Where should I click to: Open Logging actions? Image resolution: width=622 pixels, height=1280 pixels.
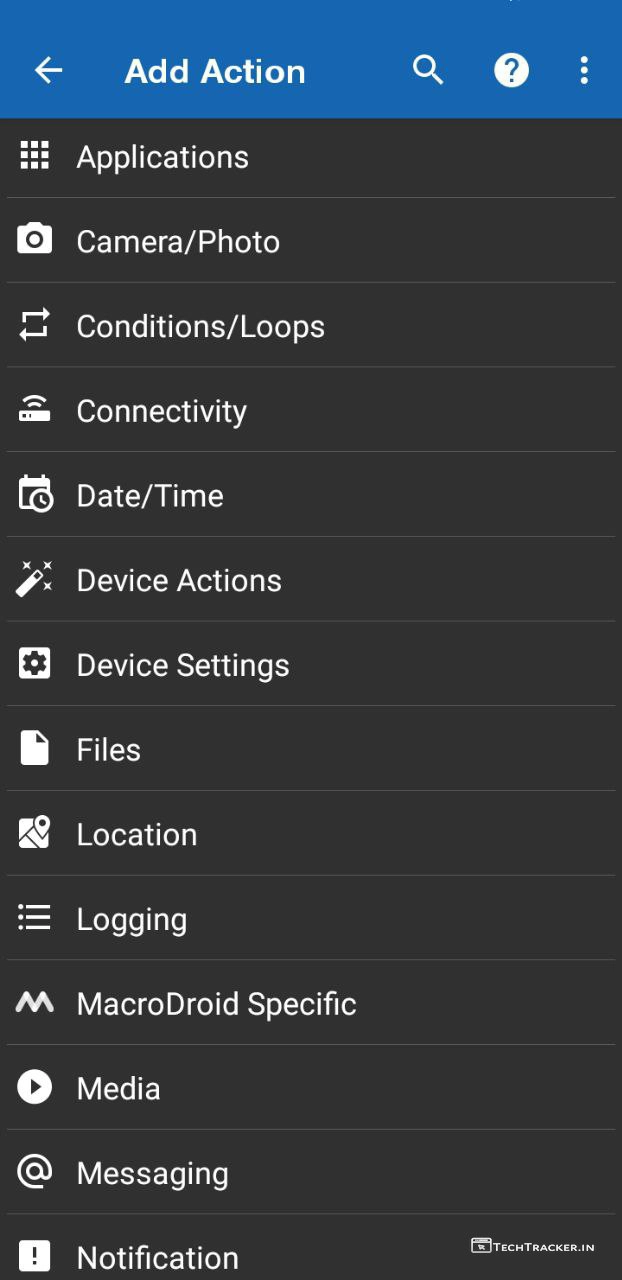pyautogui.click(x=132, y=920)
